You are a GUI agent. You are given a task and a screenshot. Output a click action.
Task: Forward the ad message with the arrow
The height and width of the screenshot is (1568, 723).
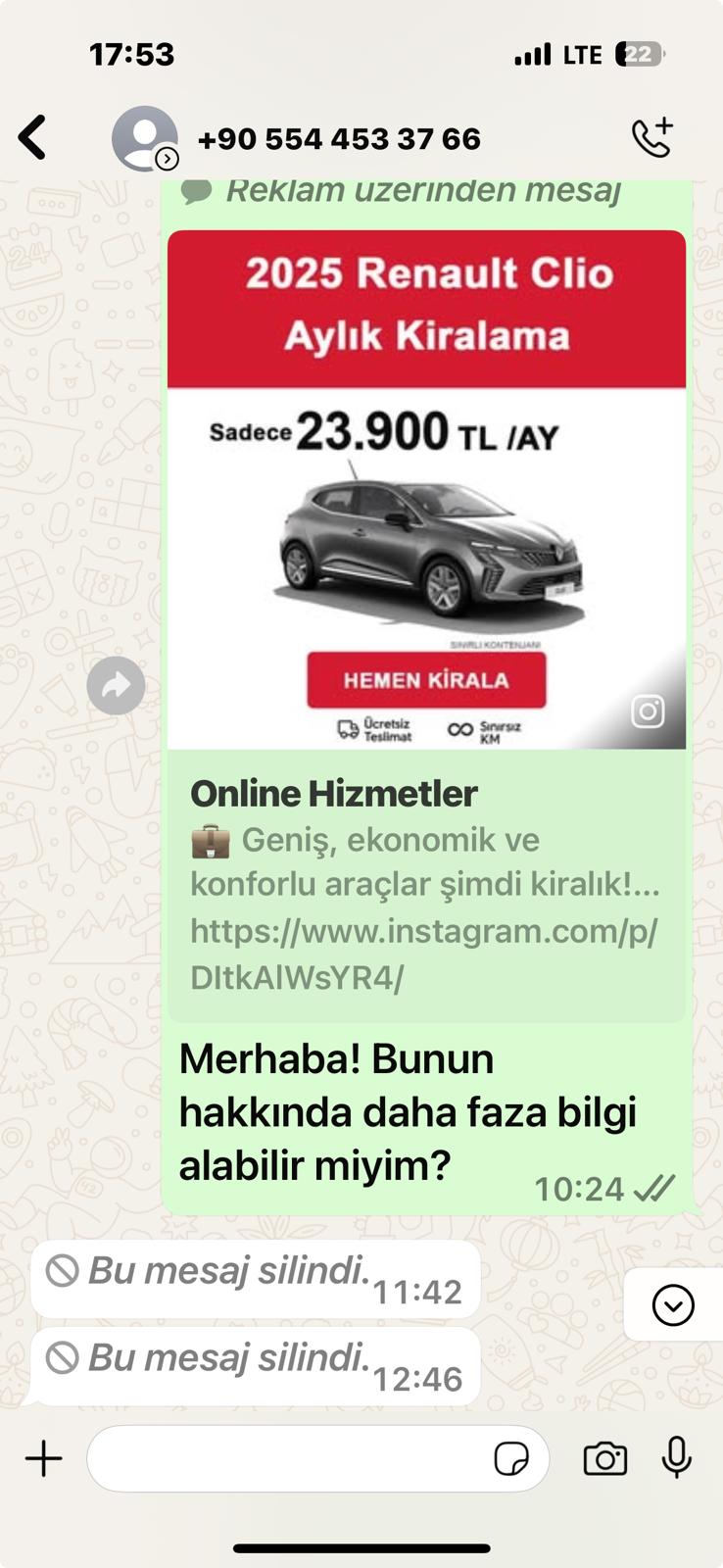click(x=116, y=685)
